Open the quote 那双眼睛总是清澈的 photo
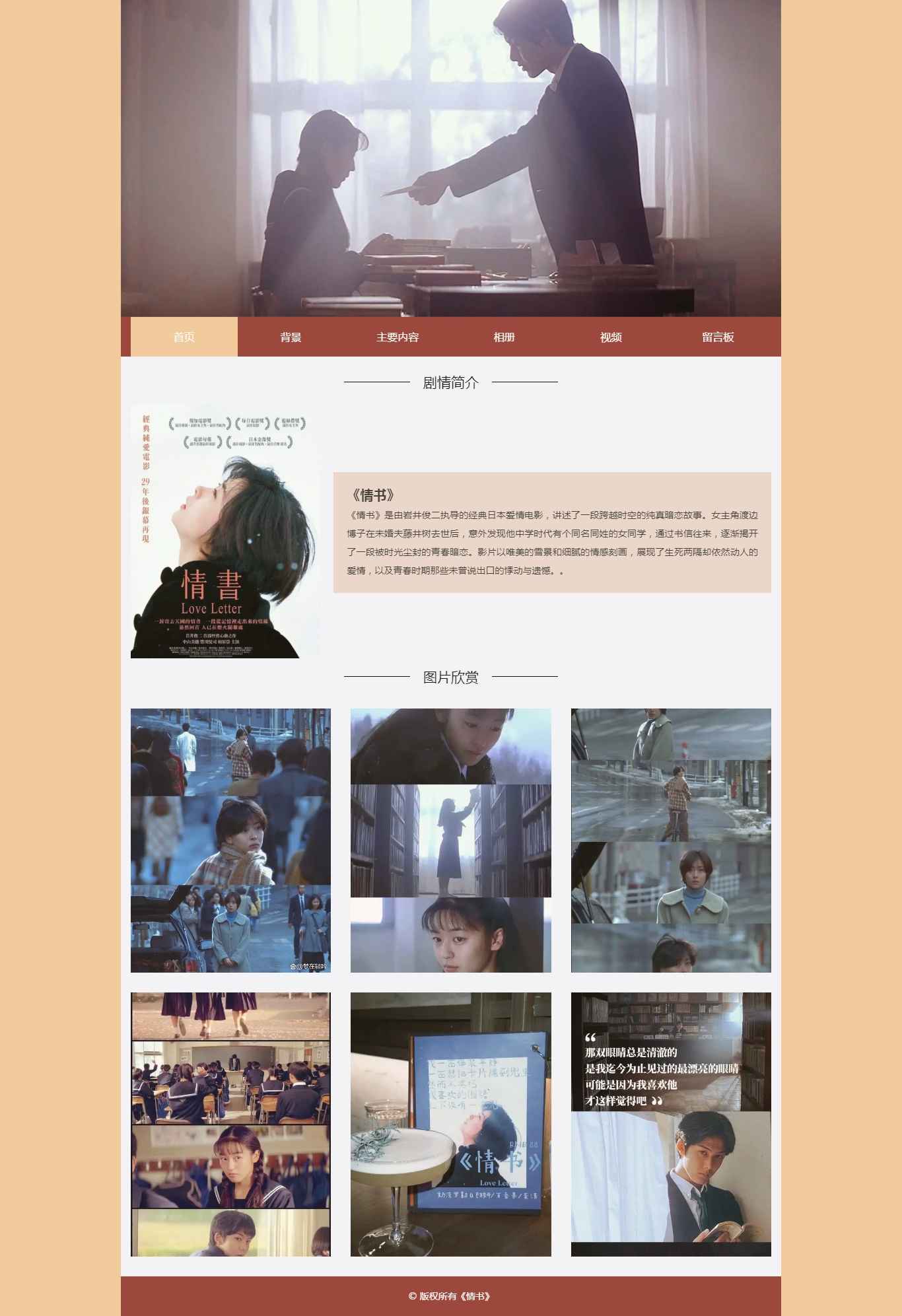Image resolution: width=902 pixels, height=1316 pixels. point(671,1124)
